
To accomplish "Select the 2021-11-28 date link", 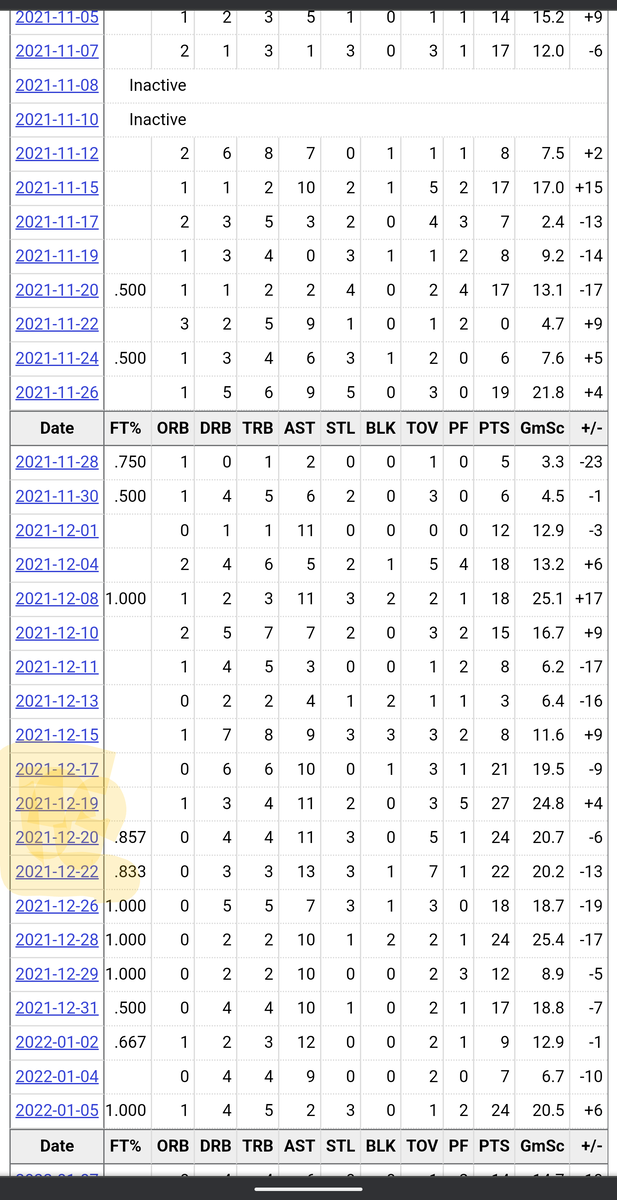I will click(x=57, y=462).
